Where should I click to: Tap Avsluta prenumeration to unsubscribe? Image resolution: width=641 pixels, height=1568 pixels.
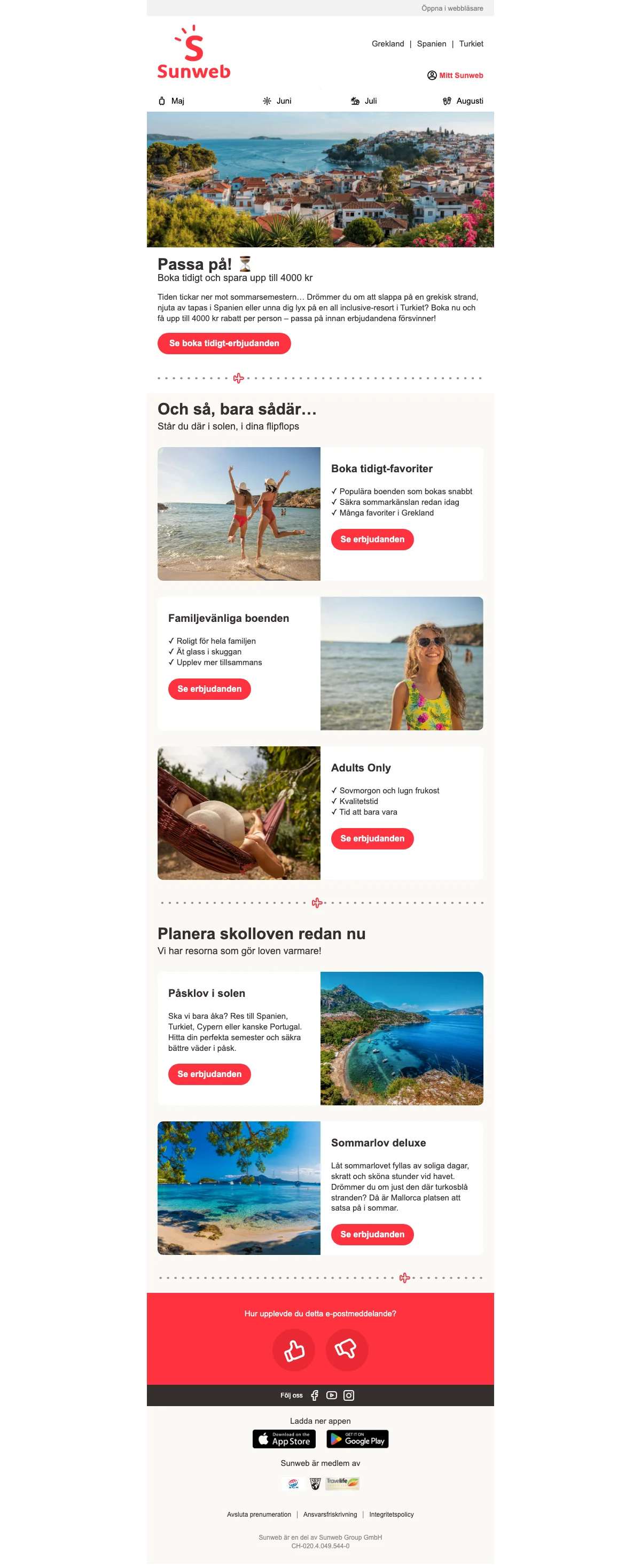(x=259, y=1515)
